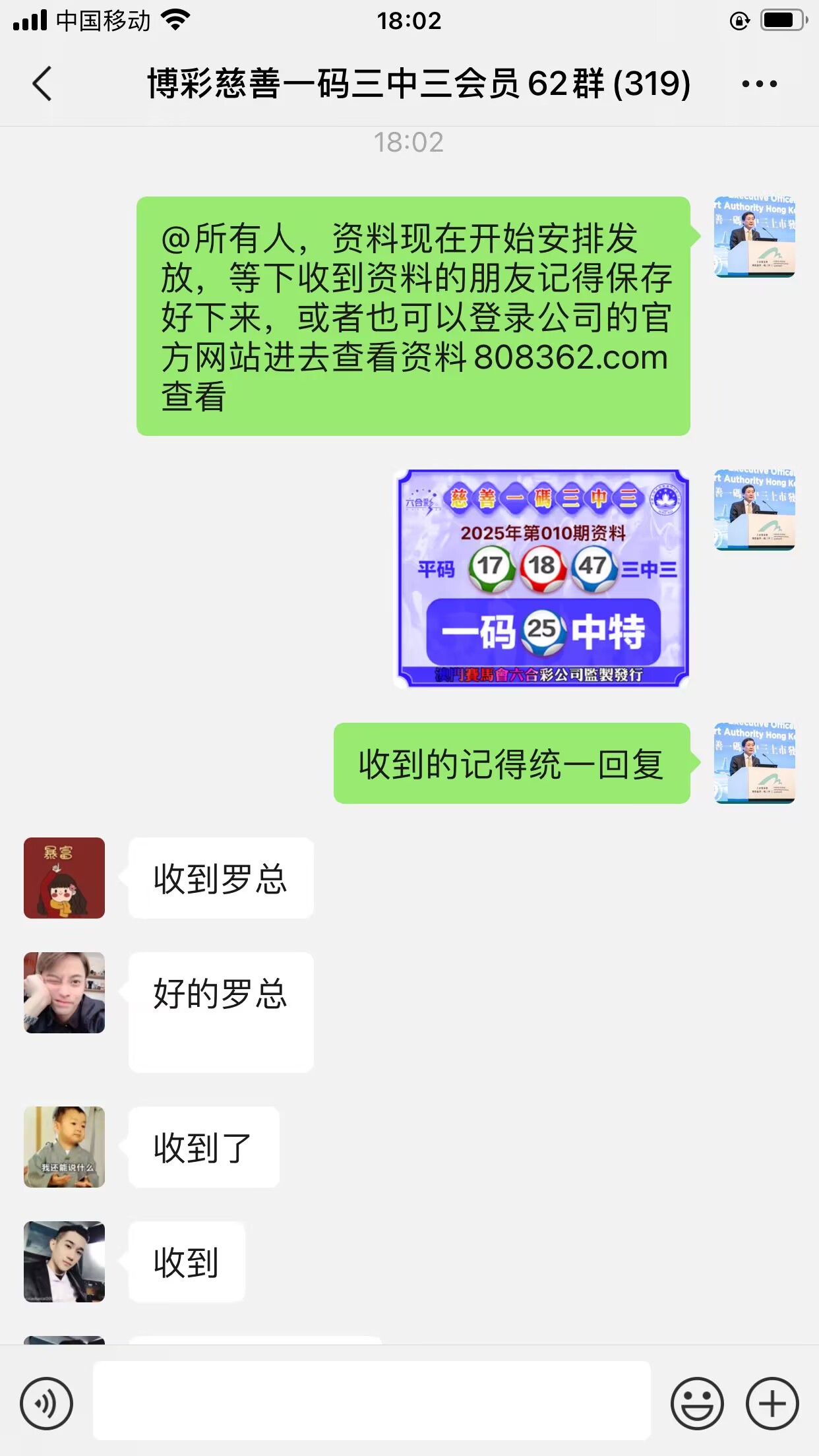Switch to voice message input
Viewport: 819px width, 1456px height.
coord(46,1403)
